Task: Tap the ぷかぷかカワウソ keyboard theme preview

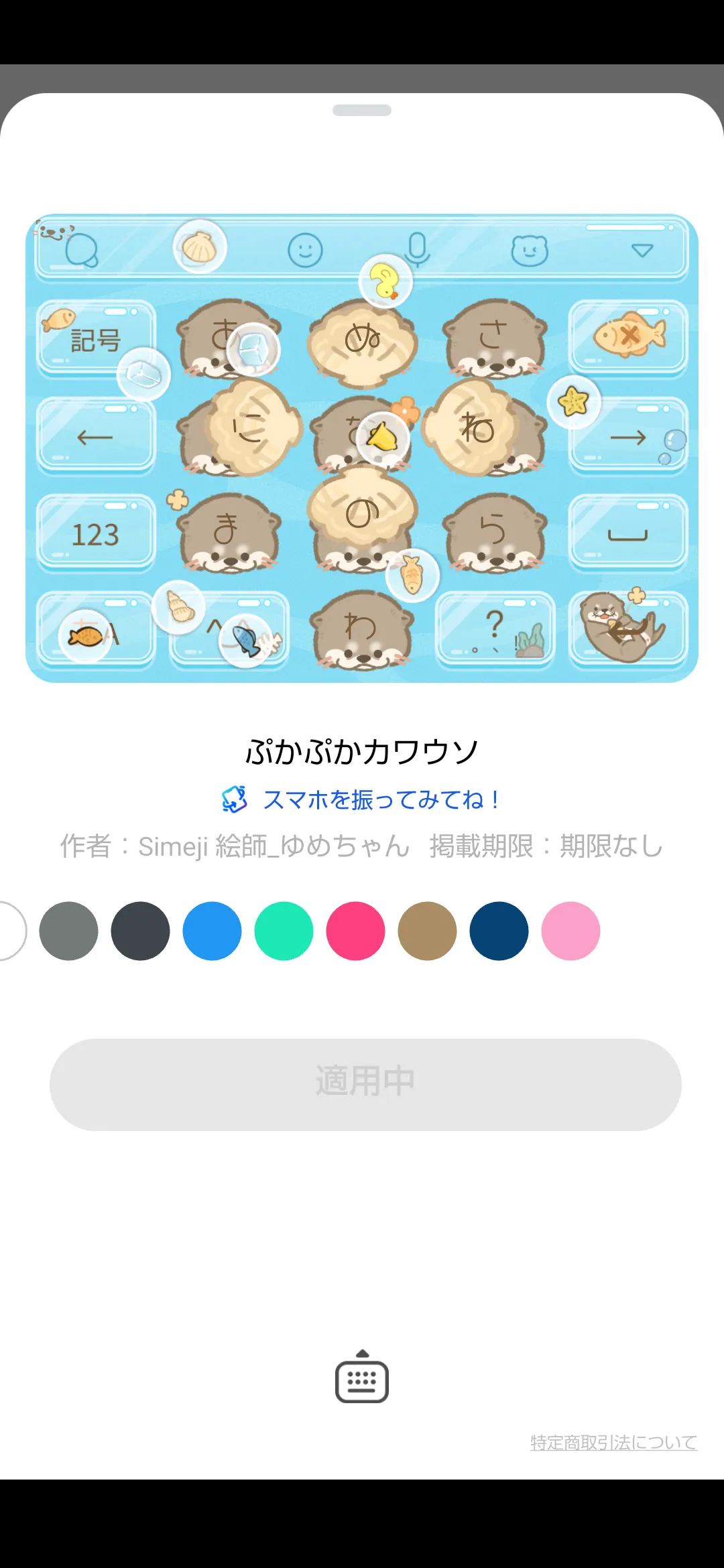Action: pos(362,448)
